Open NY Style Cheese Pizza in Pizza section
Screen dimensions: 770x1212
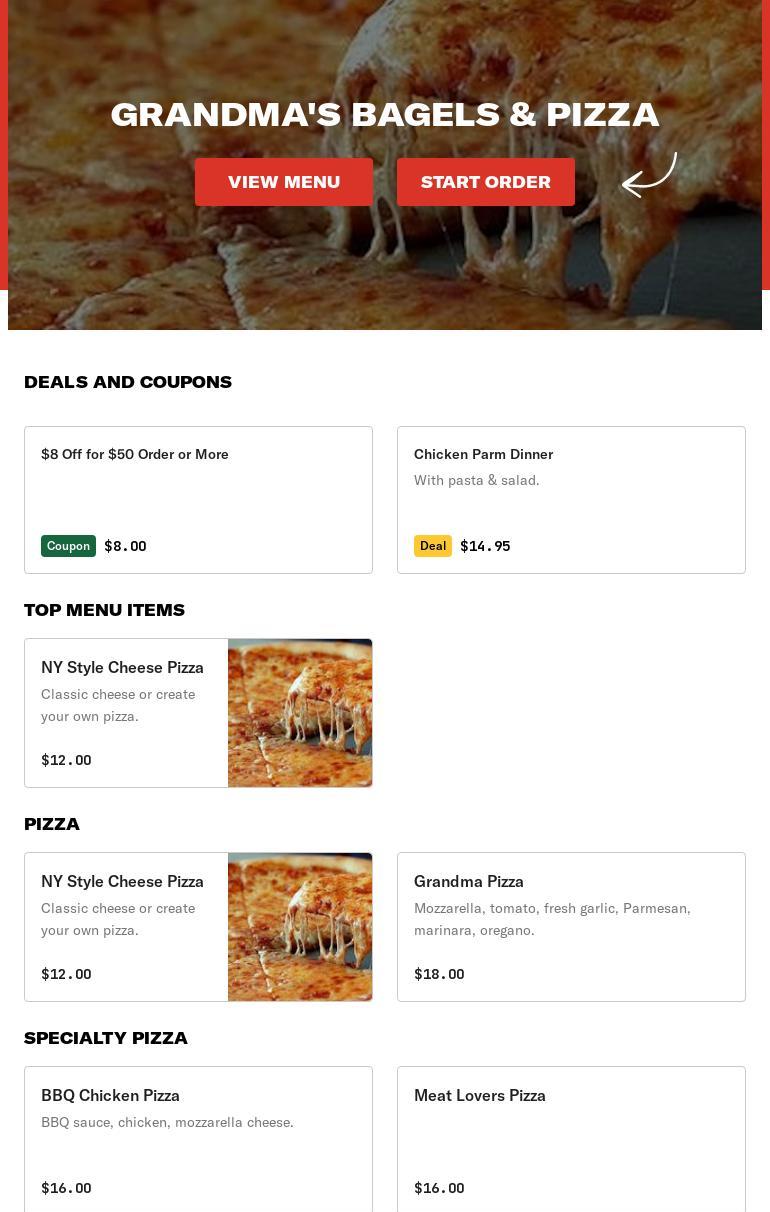click(x=198, y=927)
